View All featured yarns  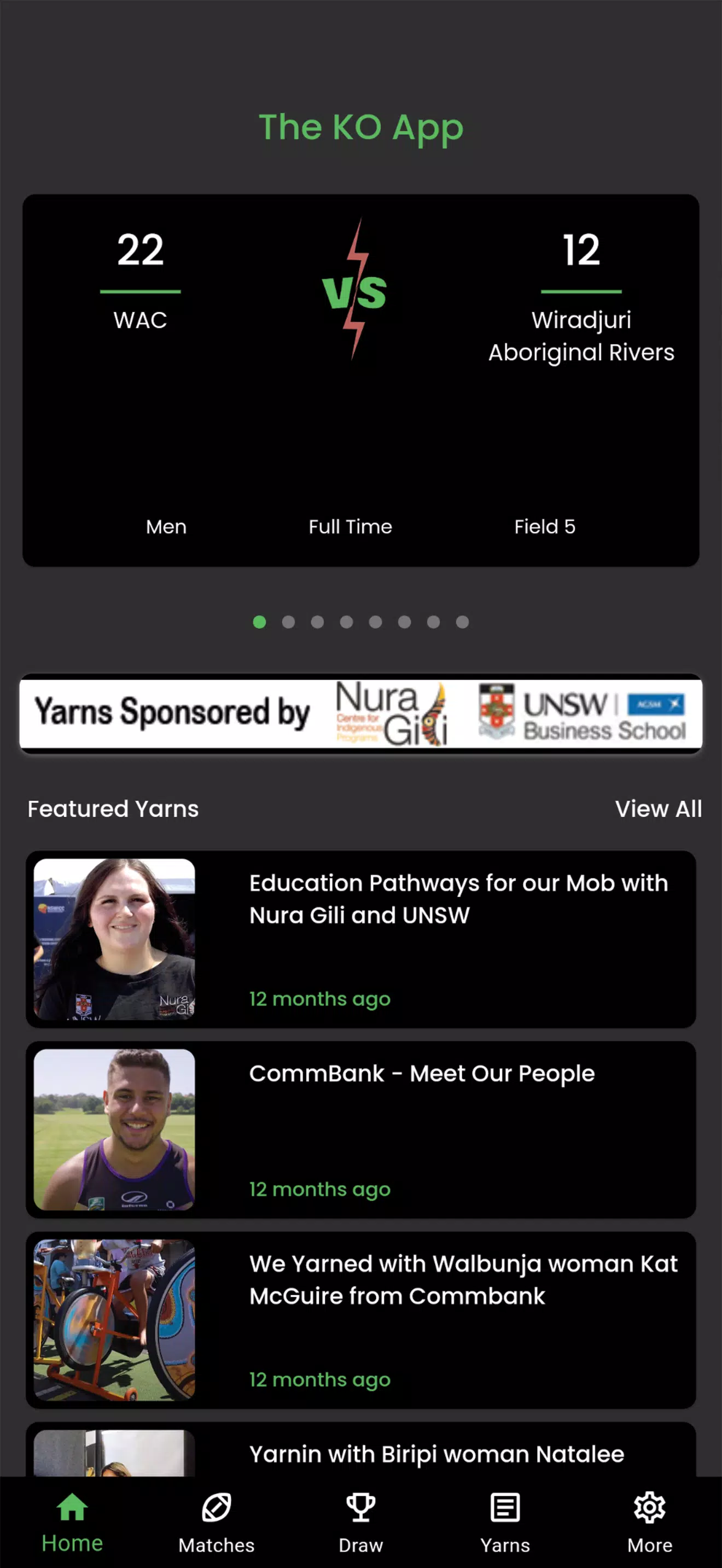click(657, 809)
